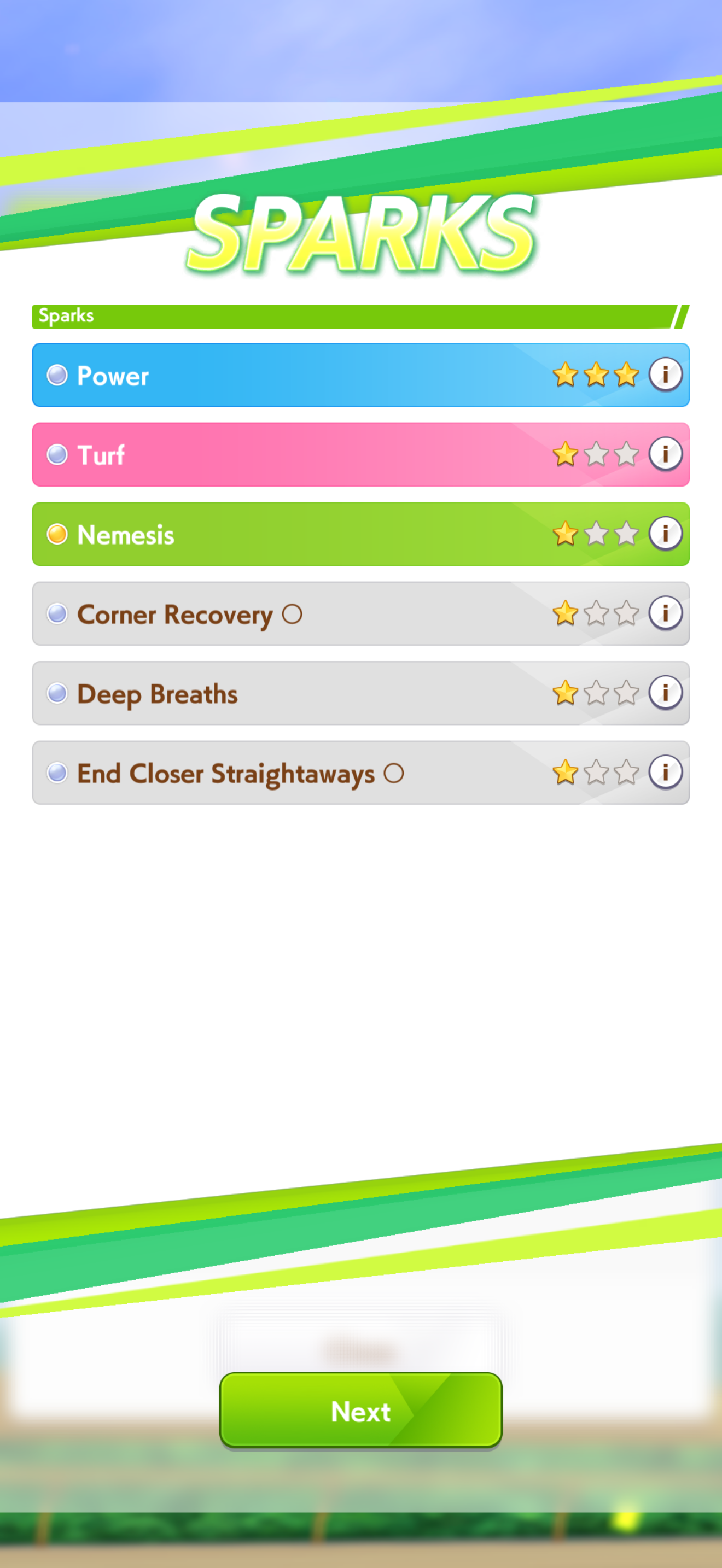Open info for Power spark
Image resolution: width=722 pixels, height=1568 pixels.
tap(665, 375)
